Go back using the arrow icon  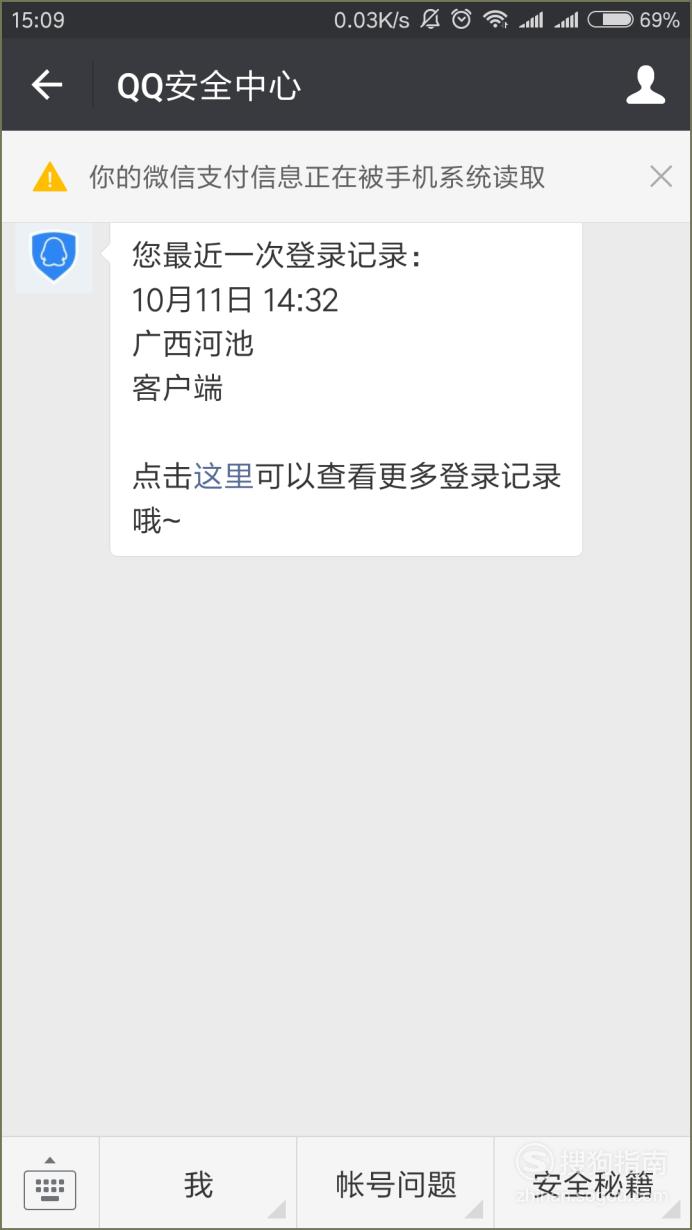47,86
